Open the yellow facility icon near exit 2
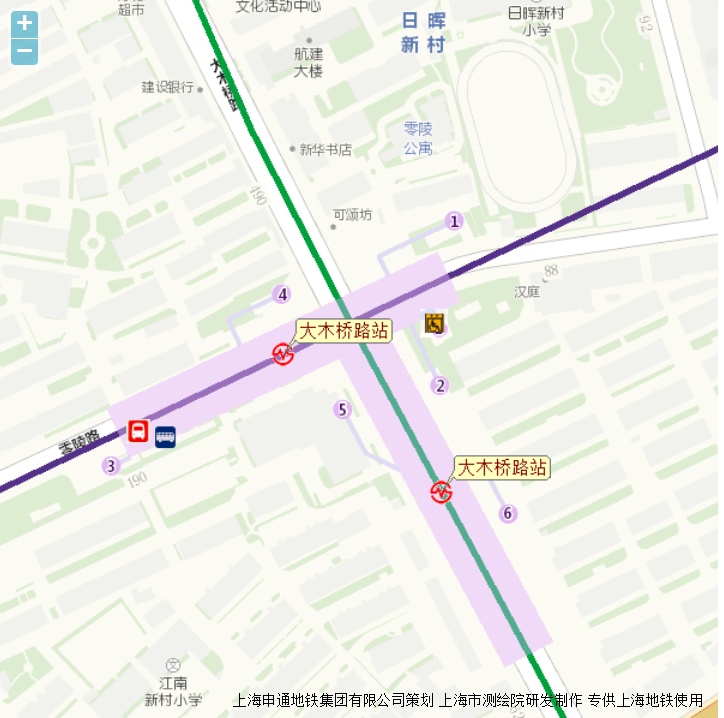The width and height of the screenshot is (724, 718). [x=434, y=322]
